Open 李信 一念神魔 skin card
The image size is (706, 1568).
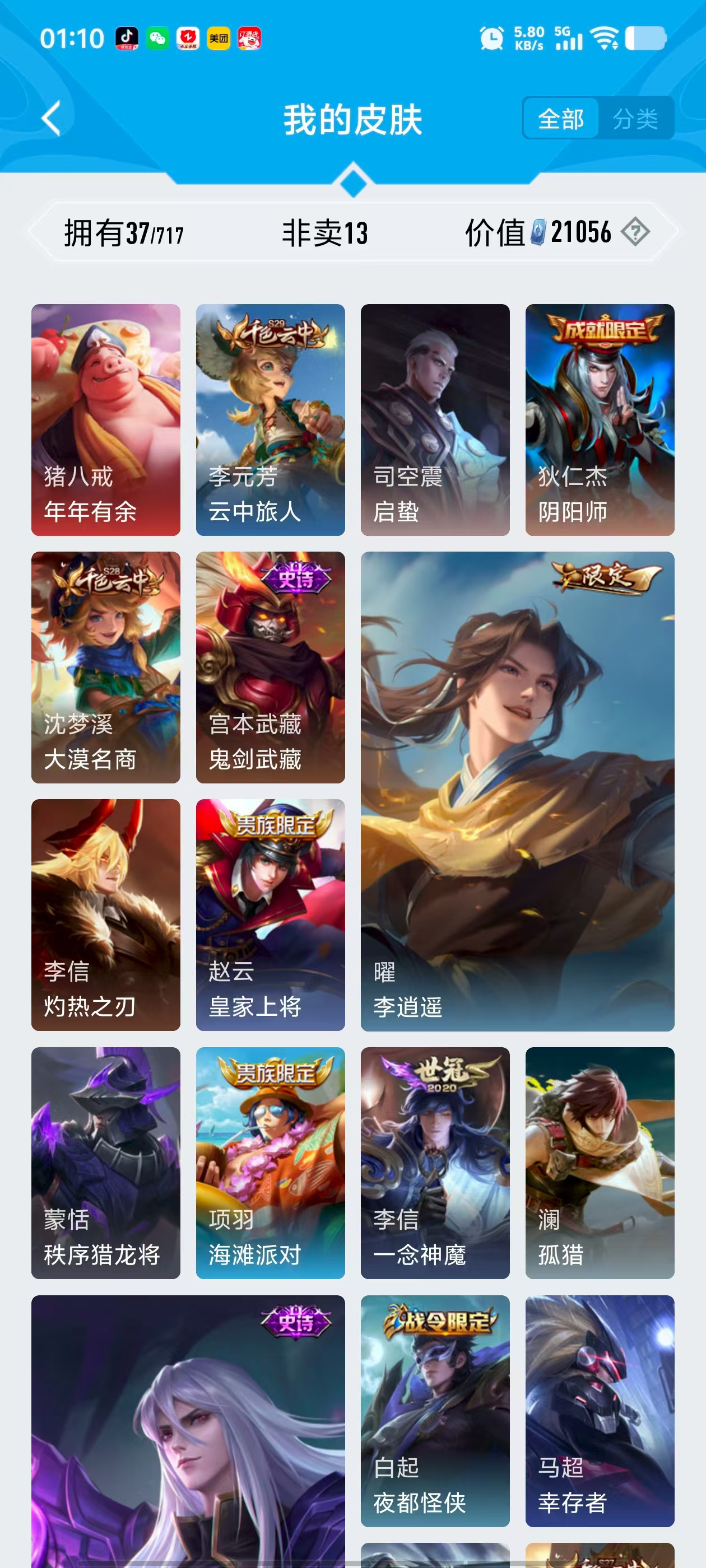tap(435, 1163)
